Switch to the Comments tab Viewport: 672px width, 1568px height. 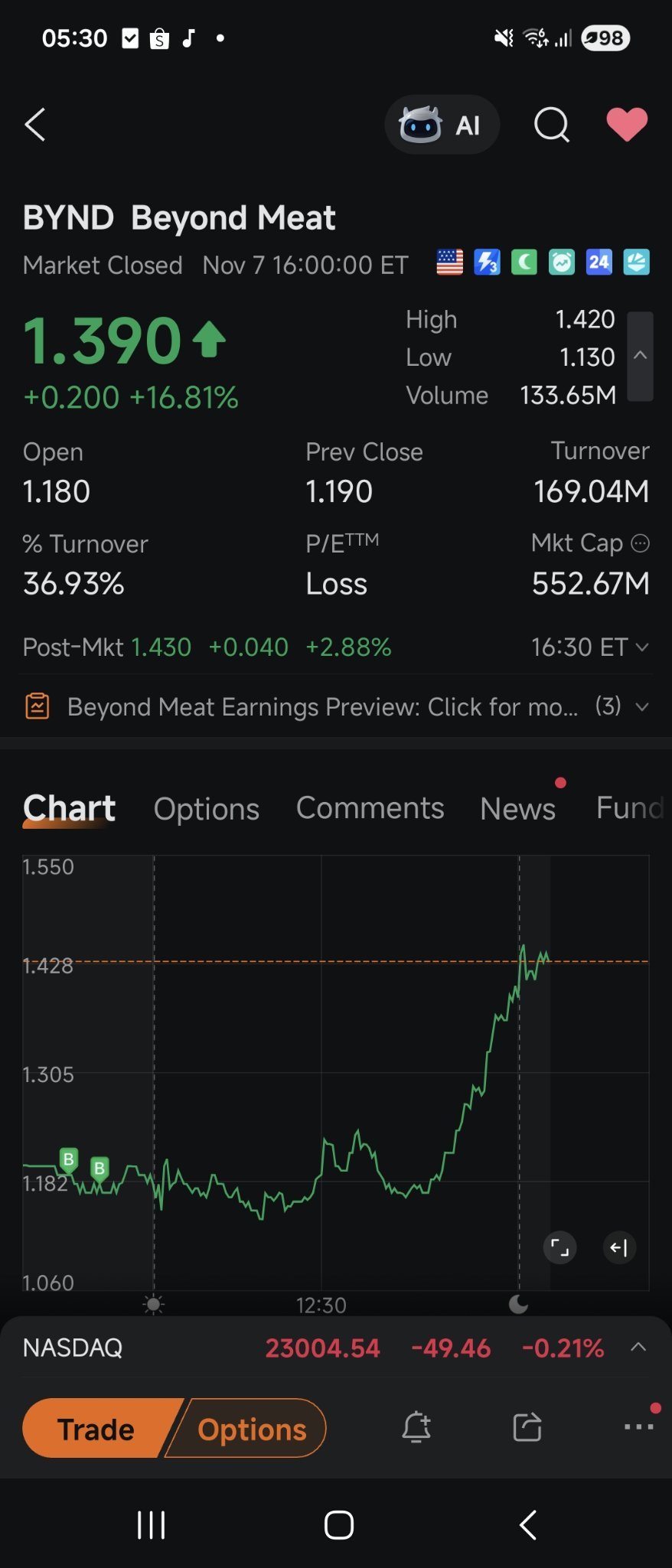(x=370, y=809)
